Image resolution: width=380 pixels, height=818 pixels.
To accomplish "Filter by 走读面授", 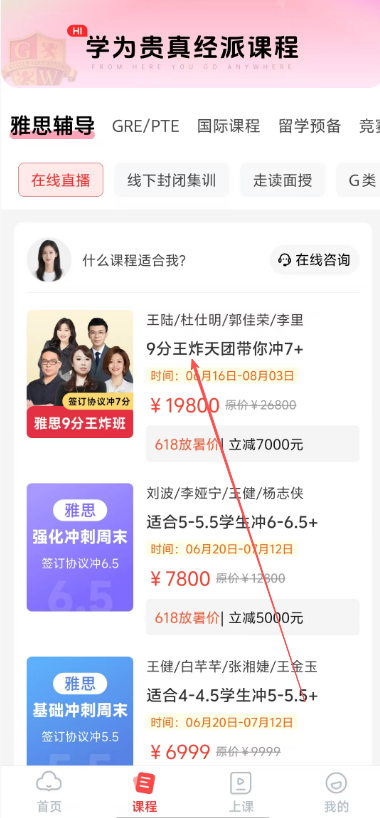I will pyautogui.click(x=282, y=180).
